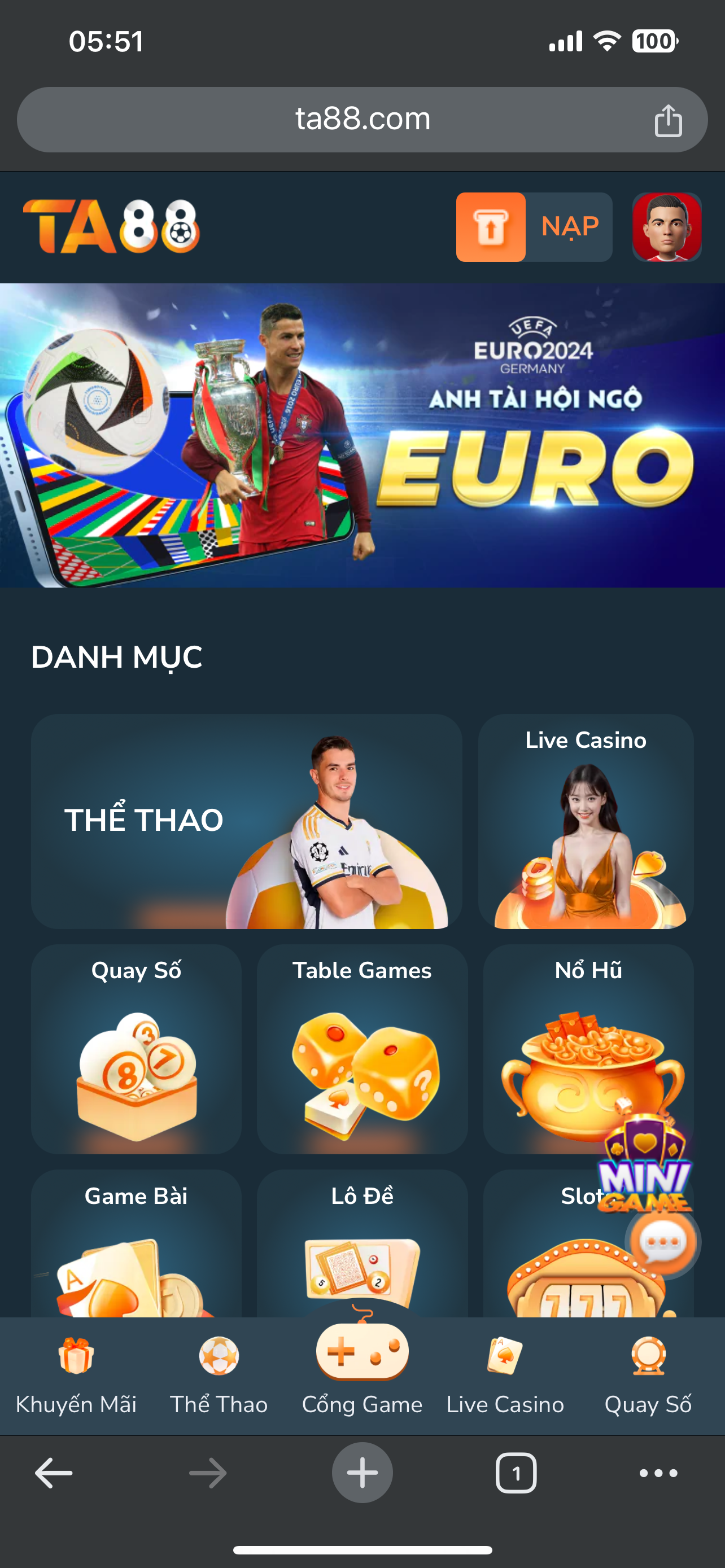Select the Quay Số category card
This screenshot has width=725, height=1568.
point(136,1048)
